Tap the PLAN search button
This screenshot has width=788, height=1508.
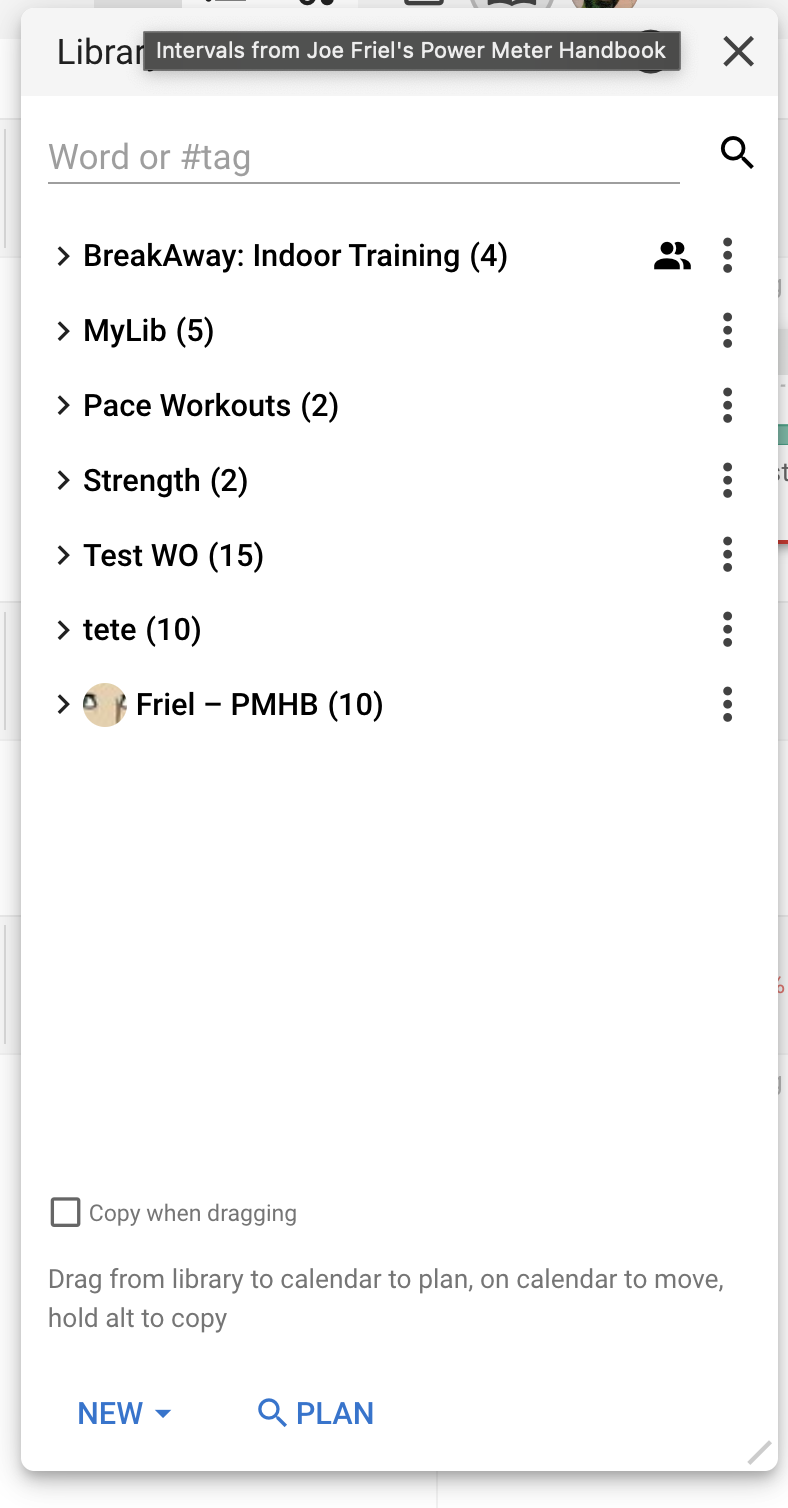coord(316,1413)
